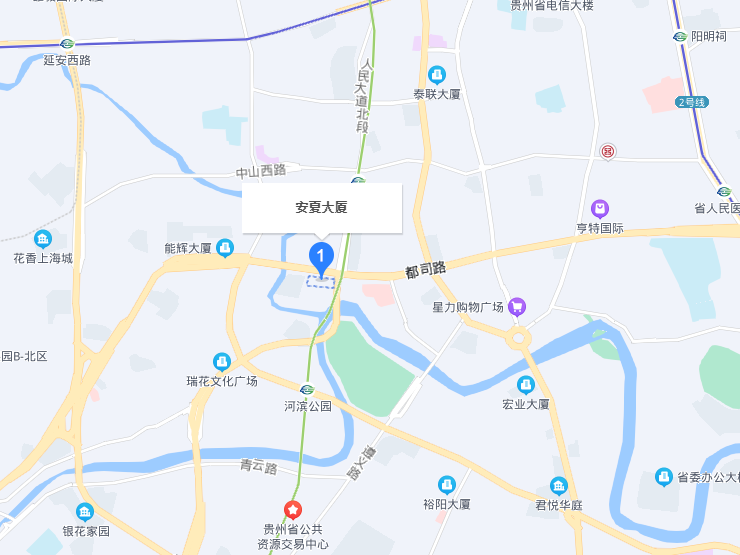This screenshot has width=740, height=555.
Task: Tap the 贵州省公共资源交易中心 star marker
Action: click(293, 509)
